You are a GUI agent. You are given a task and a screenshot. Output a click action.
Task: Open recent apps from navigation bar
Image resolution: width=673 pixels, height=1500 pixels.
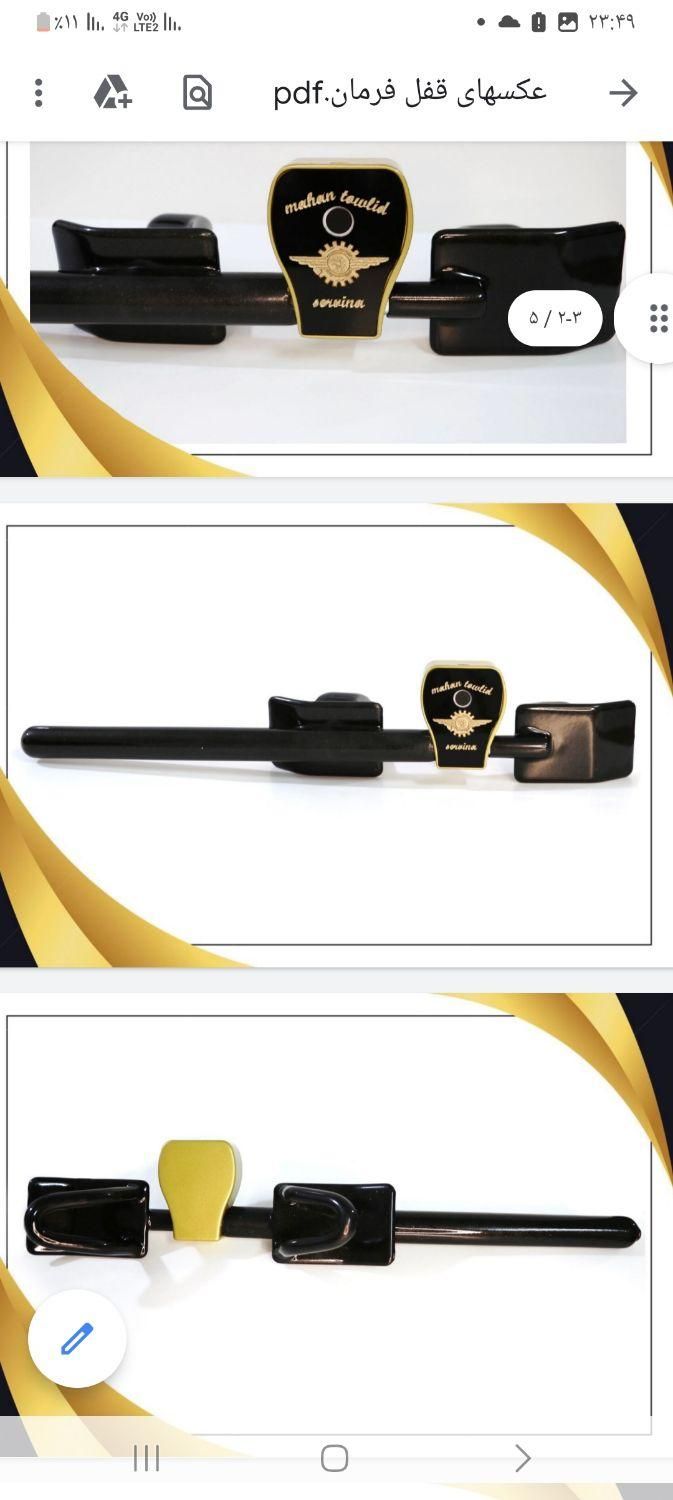(146, 1458)
